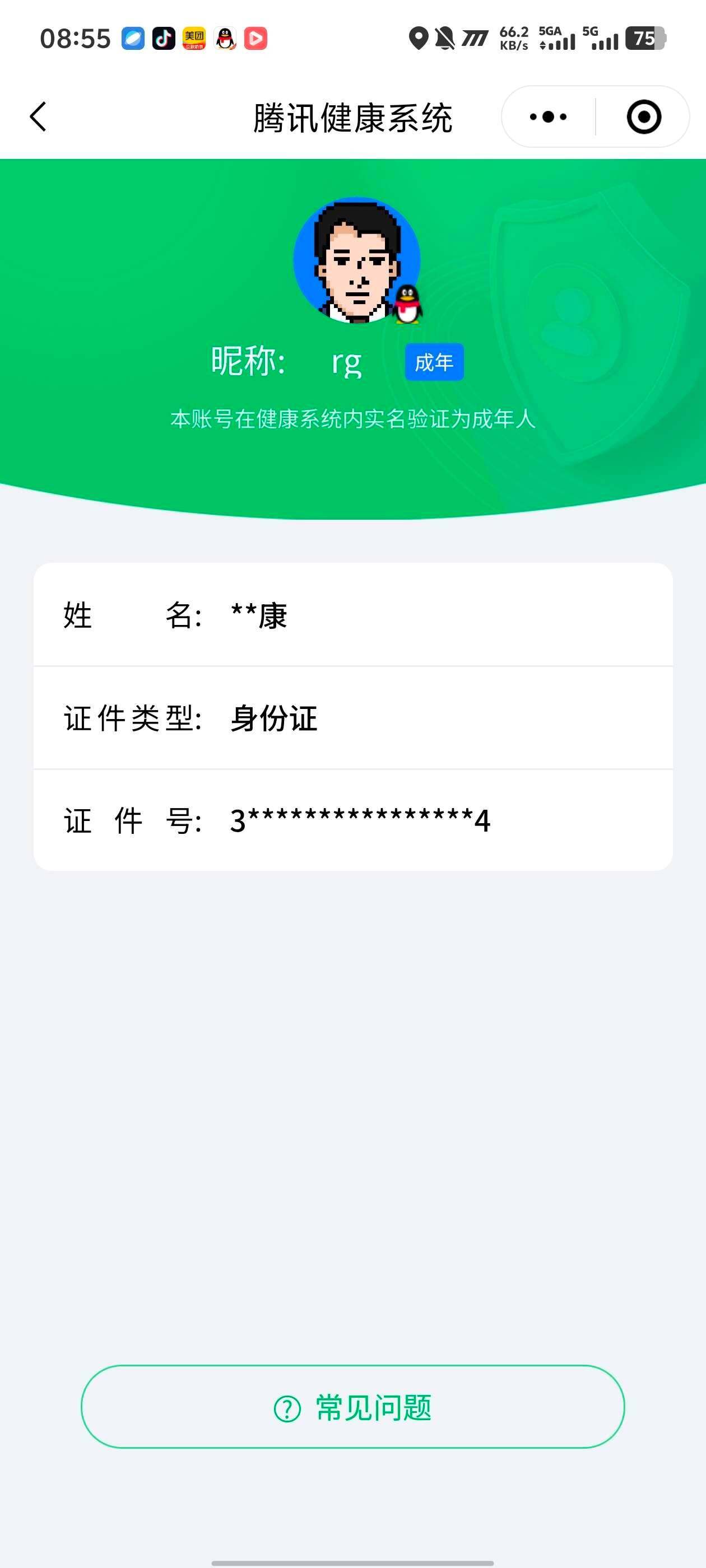Tap the muted notifications icon
This screenshot has width=706, height=1568.
click(x=444, y=38)
